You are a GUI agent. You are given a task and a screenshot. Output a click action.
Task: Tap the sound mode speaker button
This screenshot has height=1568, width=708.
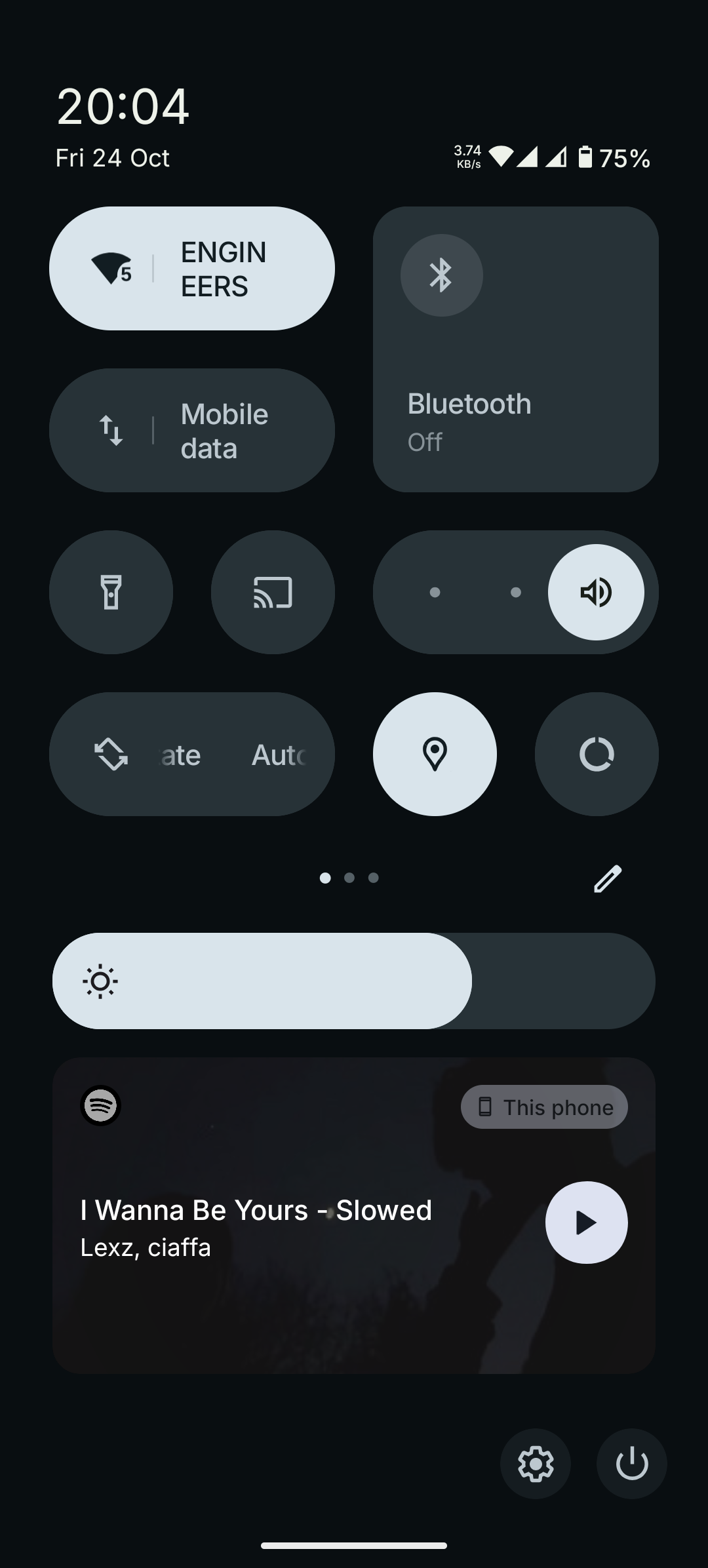click(596, 592)
